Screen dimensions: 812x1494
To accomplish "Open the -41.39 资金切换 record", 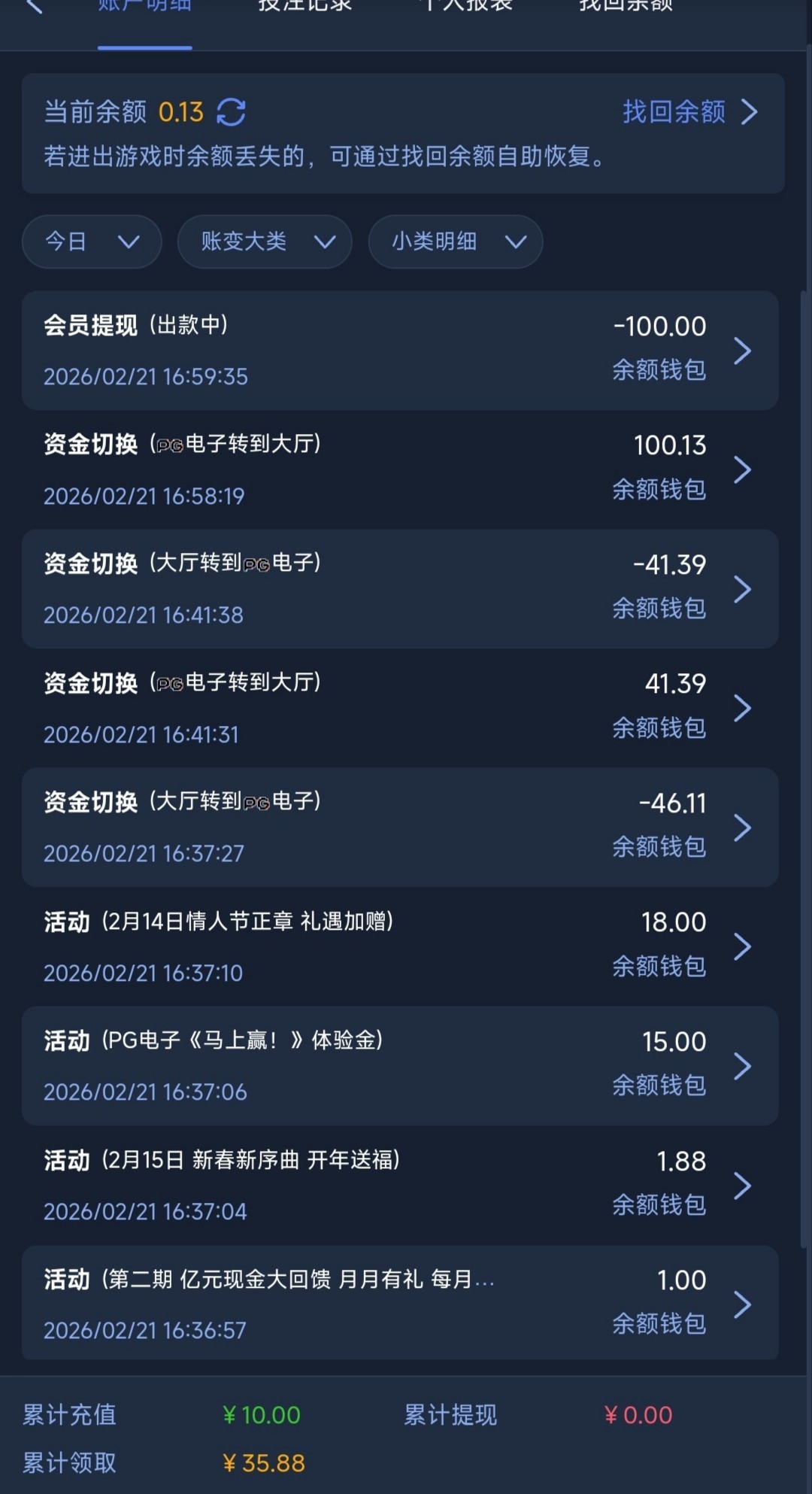I will pyautogui.click(x=399, y=589).
